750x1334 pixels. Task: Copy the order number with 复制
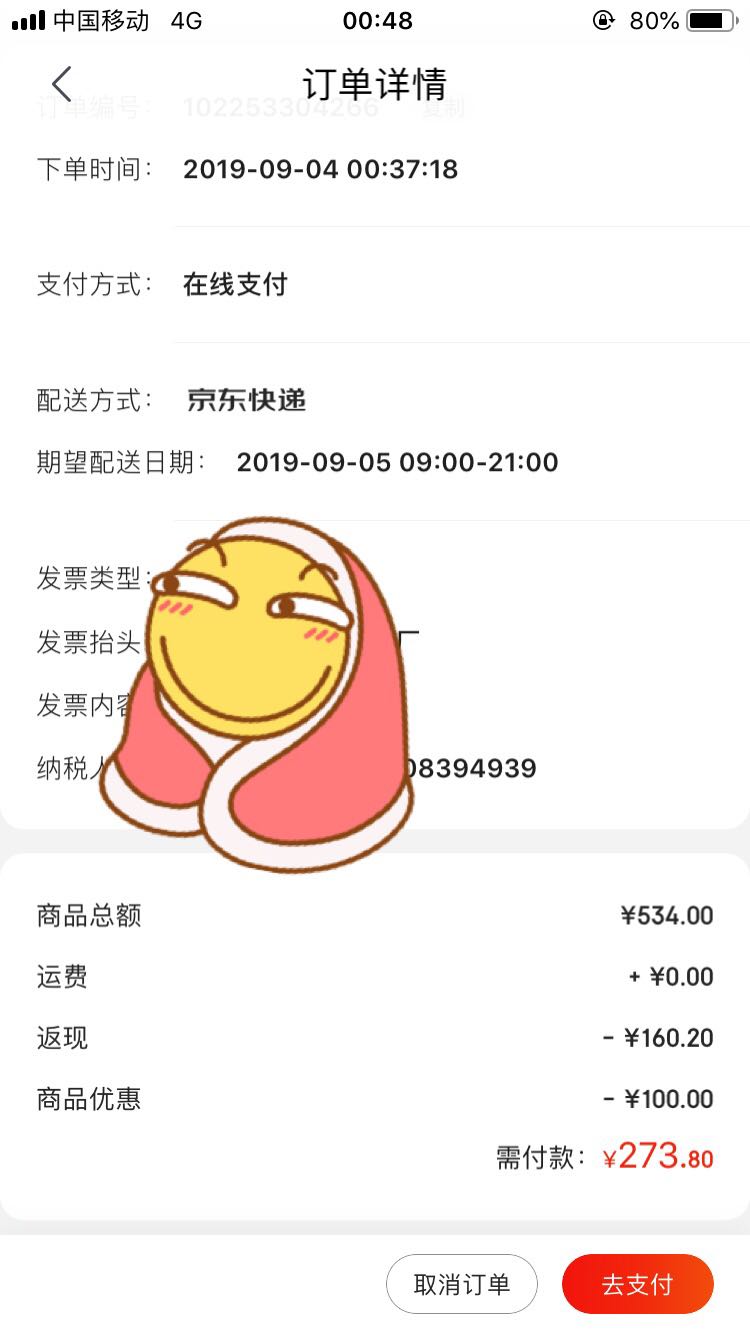(x=443, y=108)
